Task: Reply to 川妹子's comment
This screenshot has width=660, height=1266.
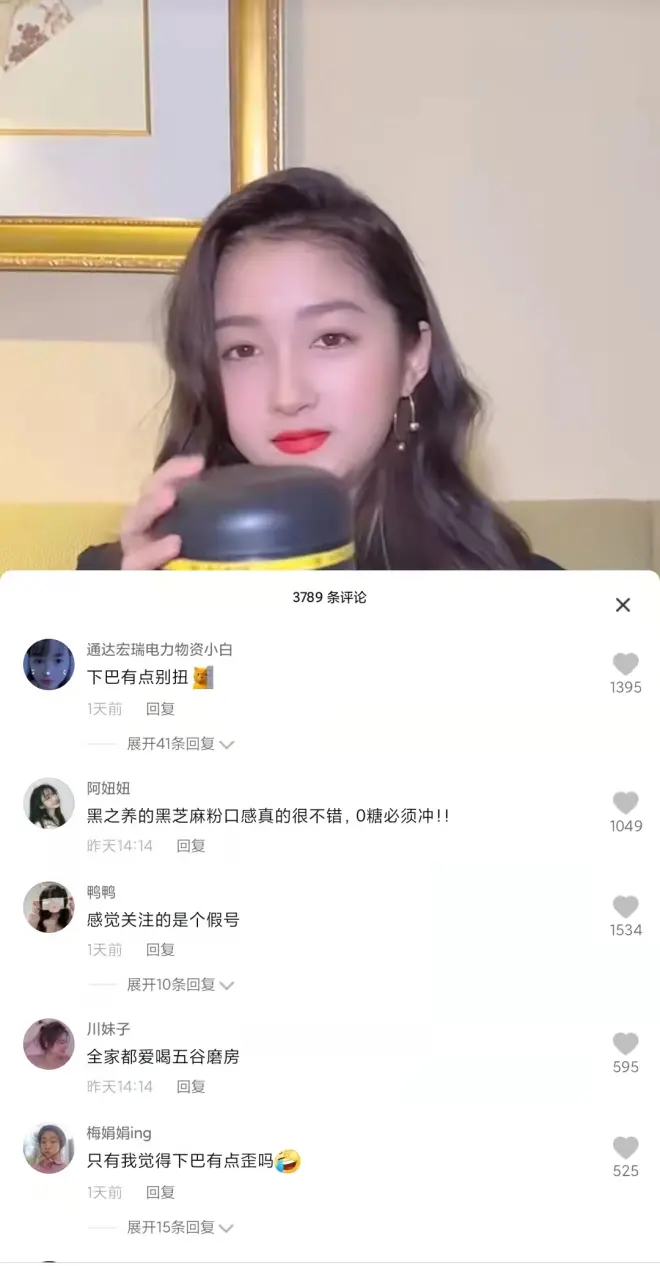Action: coord(191,1087)
